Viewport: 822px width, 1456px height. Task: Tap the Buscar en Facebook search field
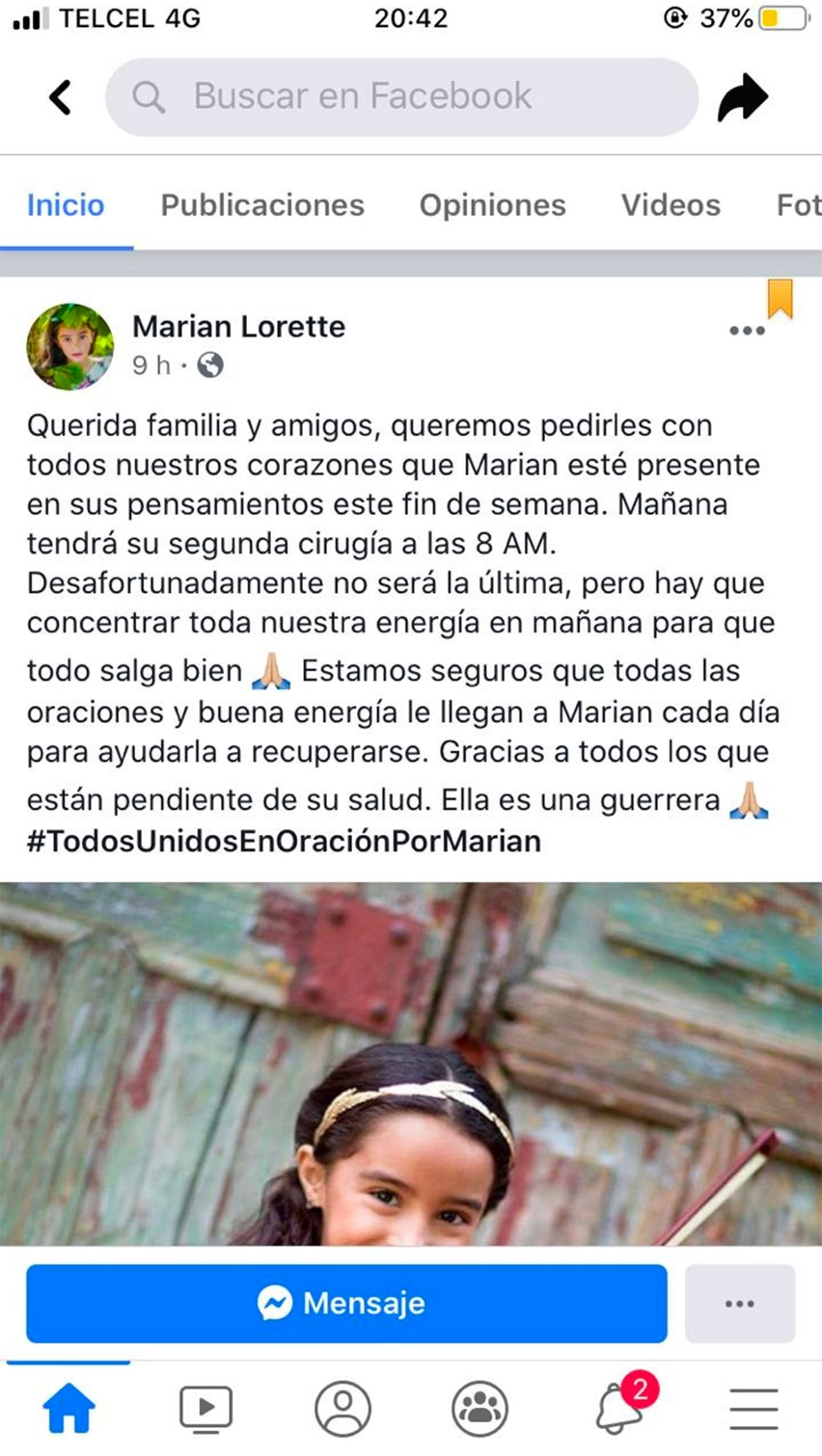[401, 97]
